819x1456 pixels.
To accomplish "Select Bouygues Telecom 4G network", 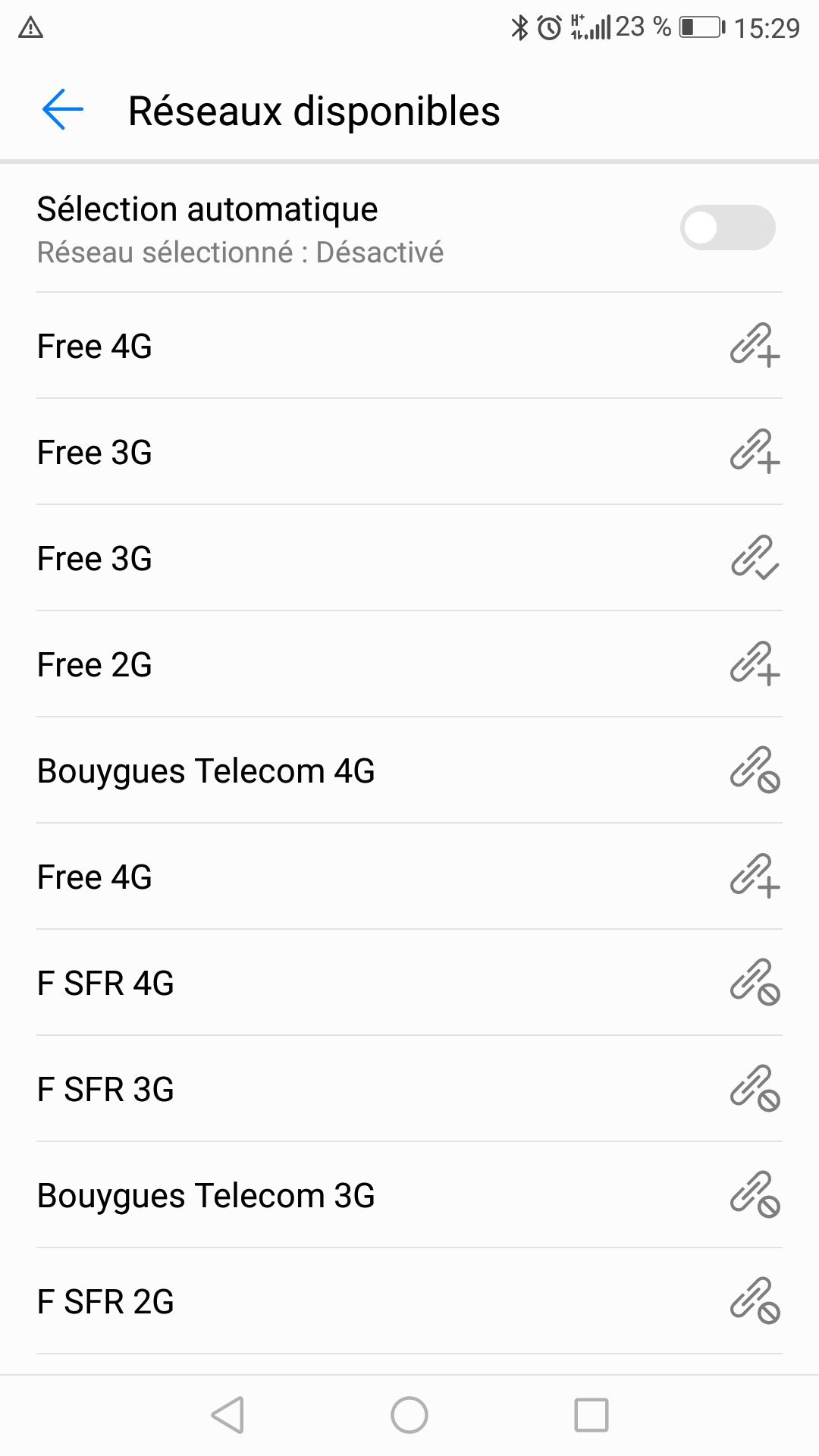I will [409, 770].
